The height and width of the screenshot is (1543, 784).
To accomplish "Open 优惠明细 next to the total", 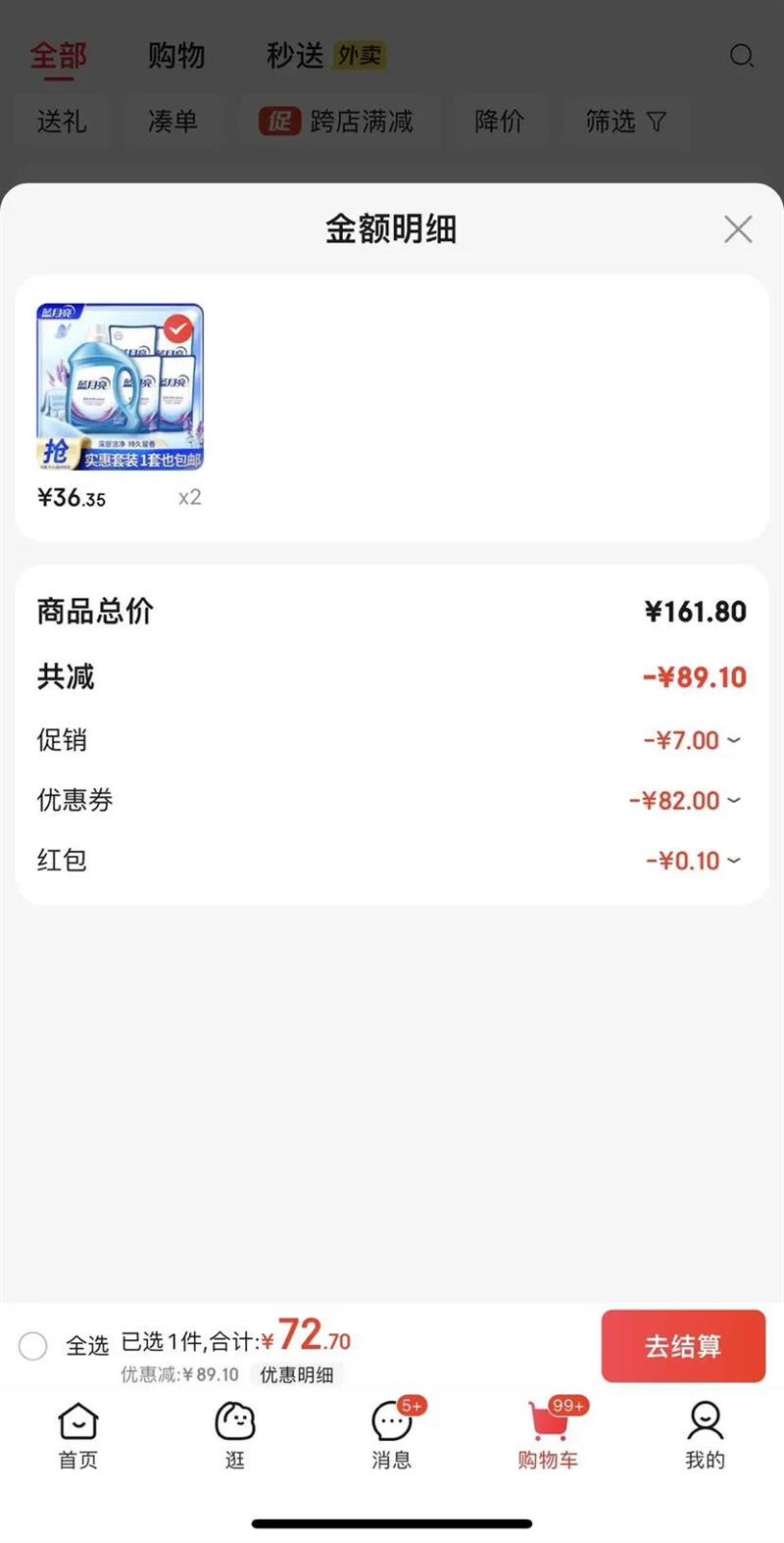I will click(x=296, y=1374).
